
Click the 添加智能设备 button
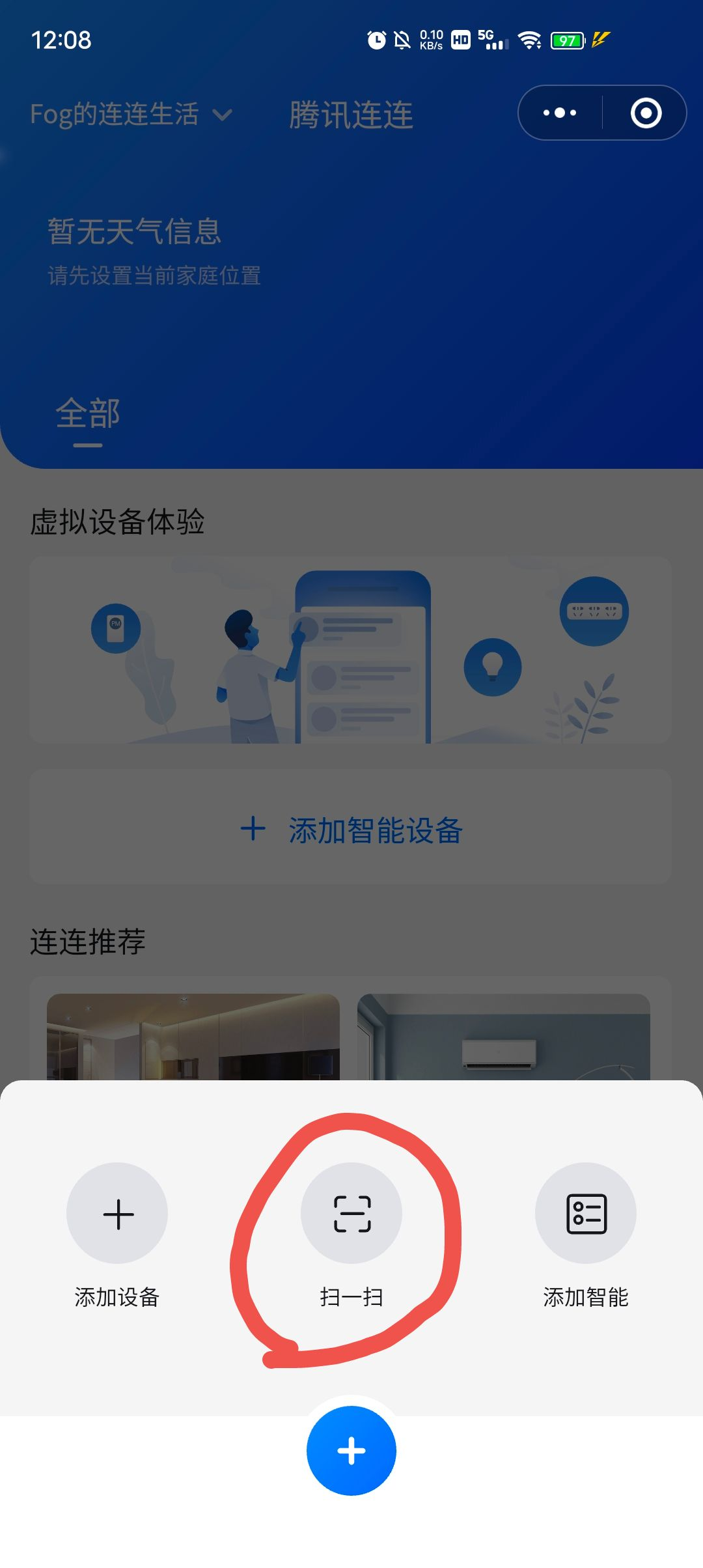click(351, 830)
